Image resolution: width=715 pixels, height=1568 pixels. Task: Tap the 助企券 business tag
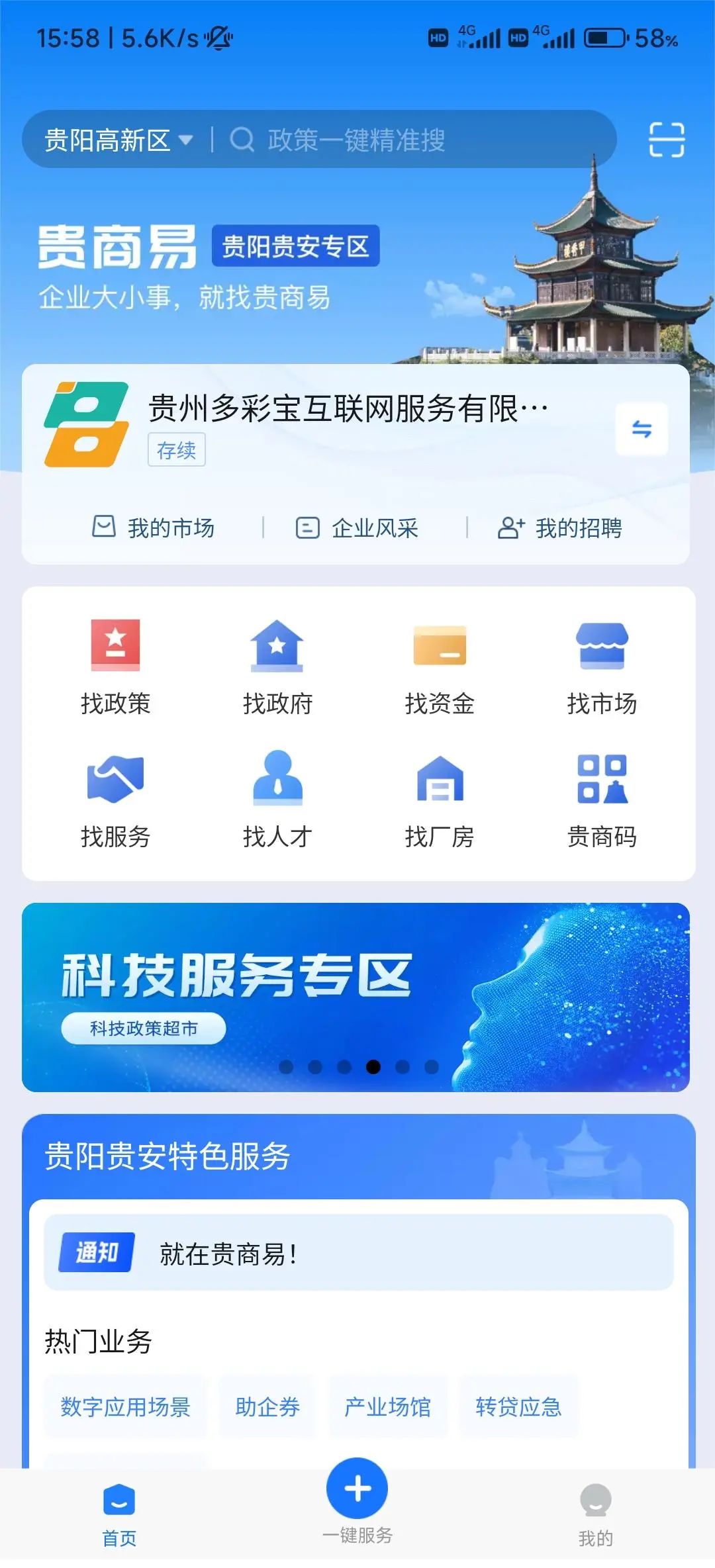[267, 1408]
